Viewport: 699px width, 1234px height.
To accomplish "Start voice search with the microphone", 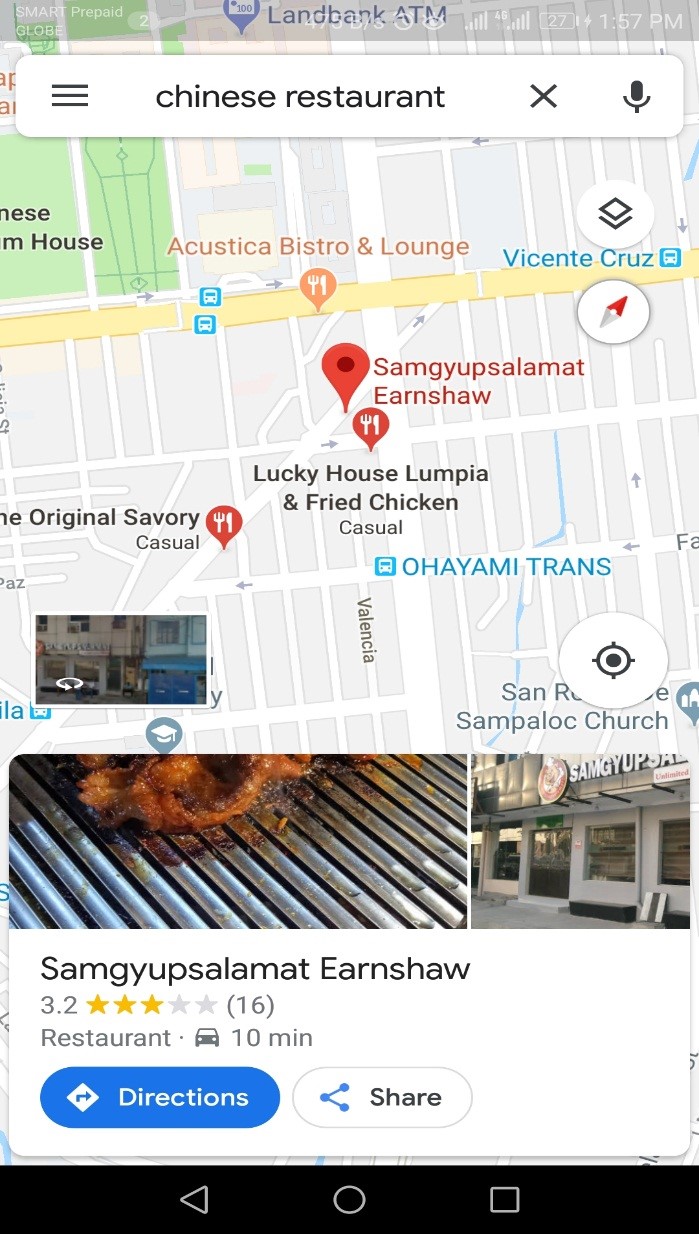I will [x=636, y=96].
